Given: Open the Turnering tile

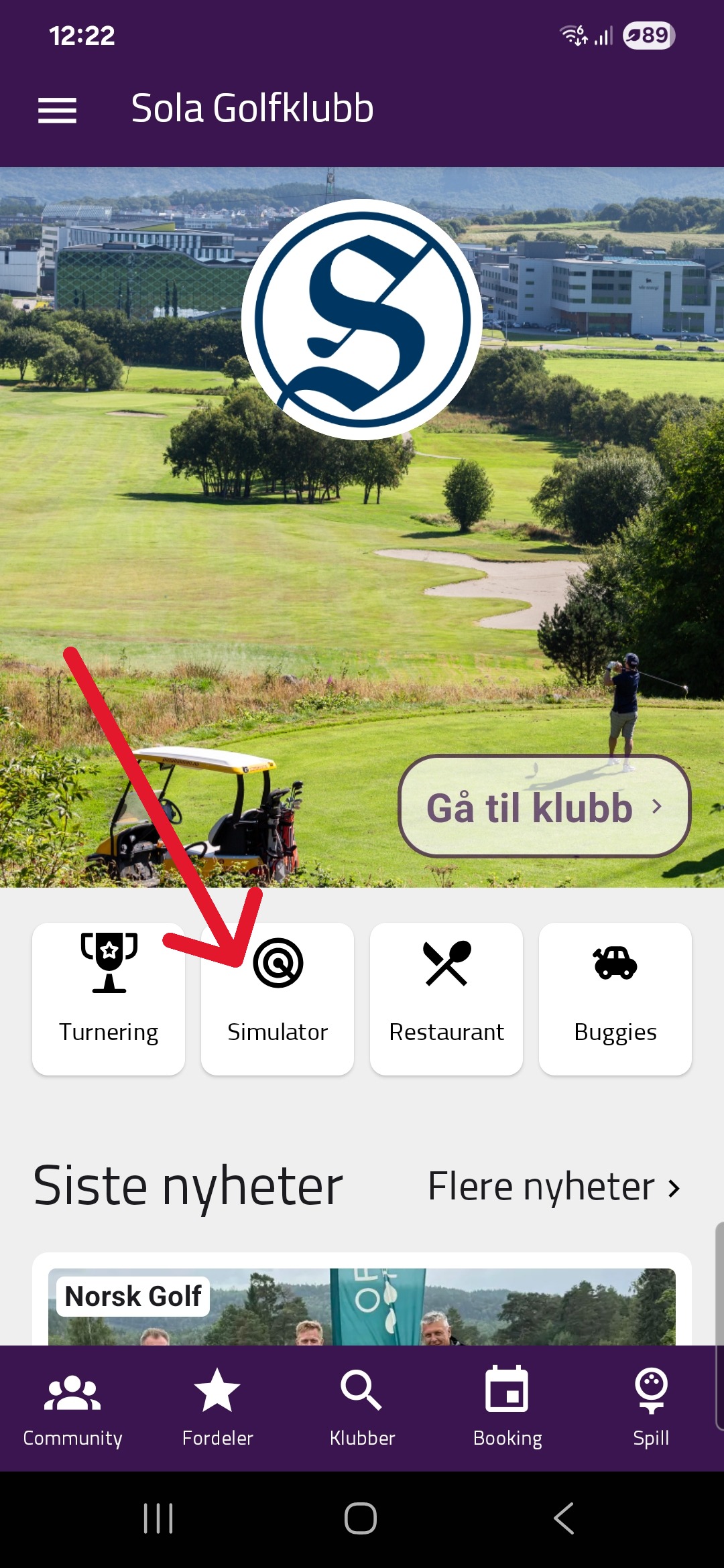Looking at the screenshot, I should (x=109, y=998).
